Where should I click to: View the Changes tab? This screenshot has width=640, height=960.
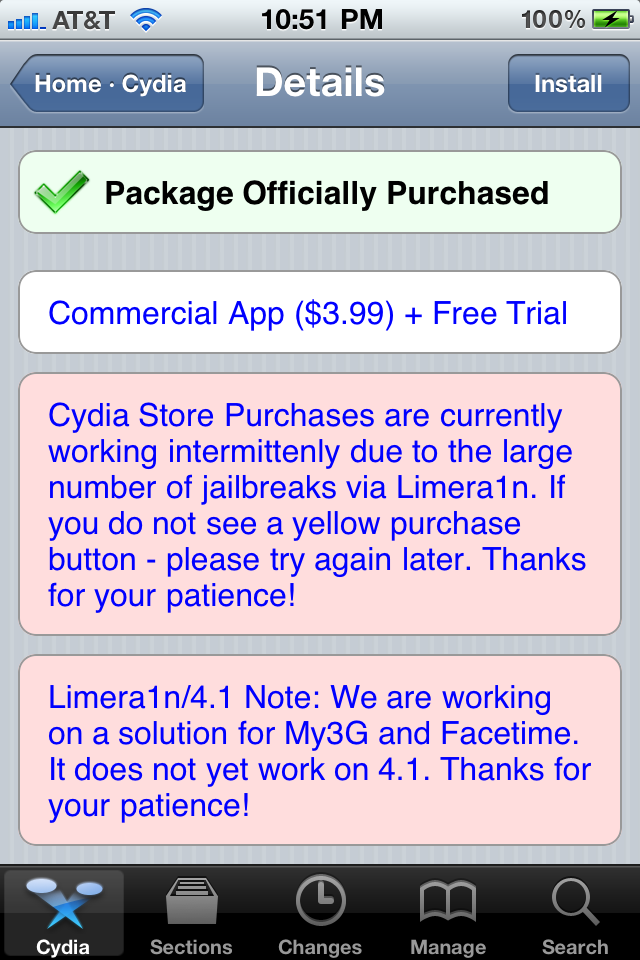320,915
